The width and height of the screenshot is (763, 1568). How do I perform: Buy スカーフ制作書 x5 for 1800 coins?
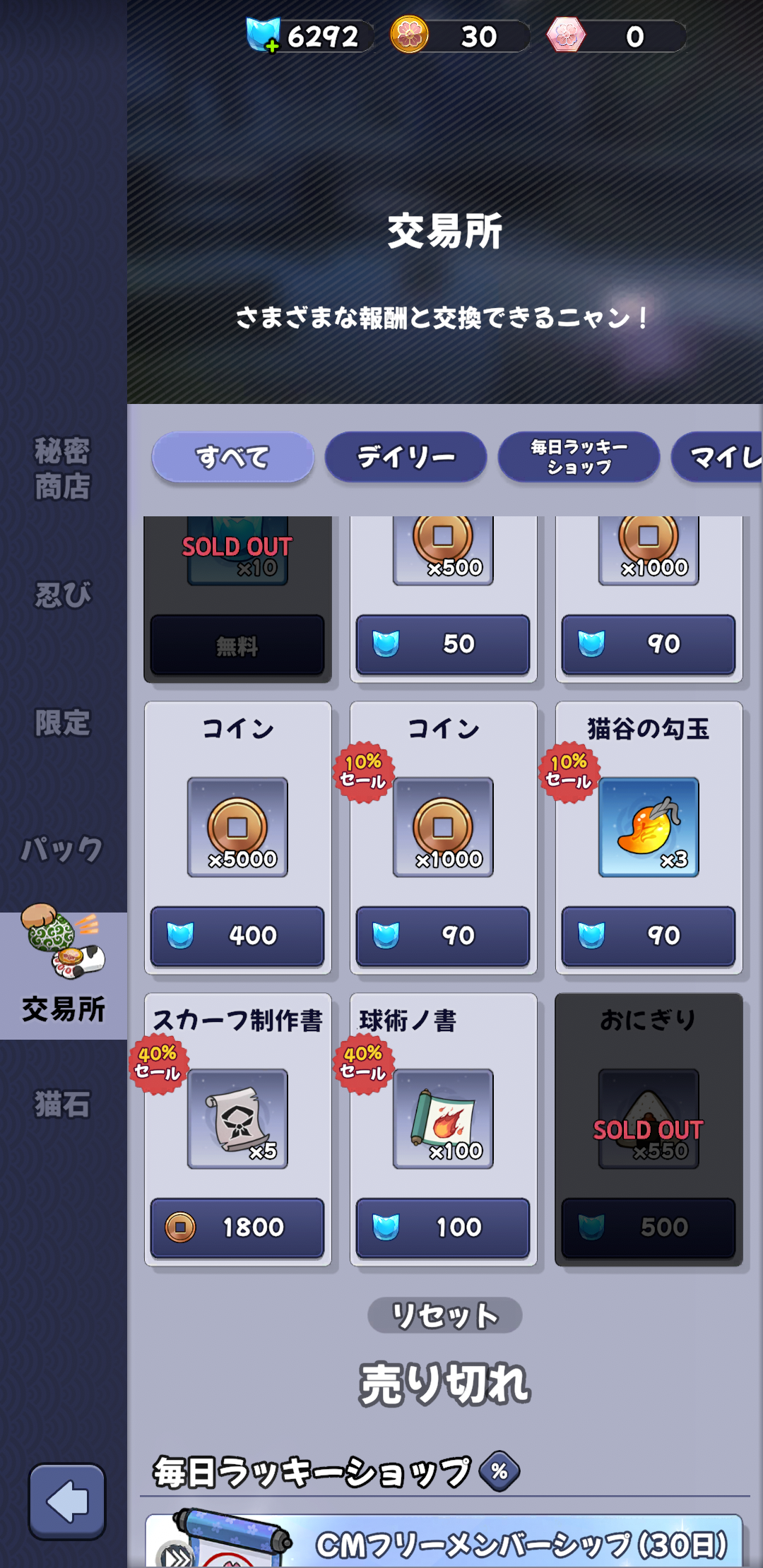(x=237, y=1228)
